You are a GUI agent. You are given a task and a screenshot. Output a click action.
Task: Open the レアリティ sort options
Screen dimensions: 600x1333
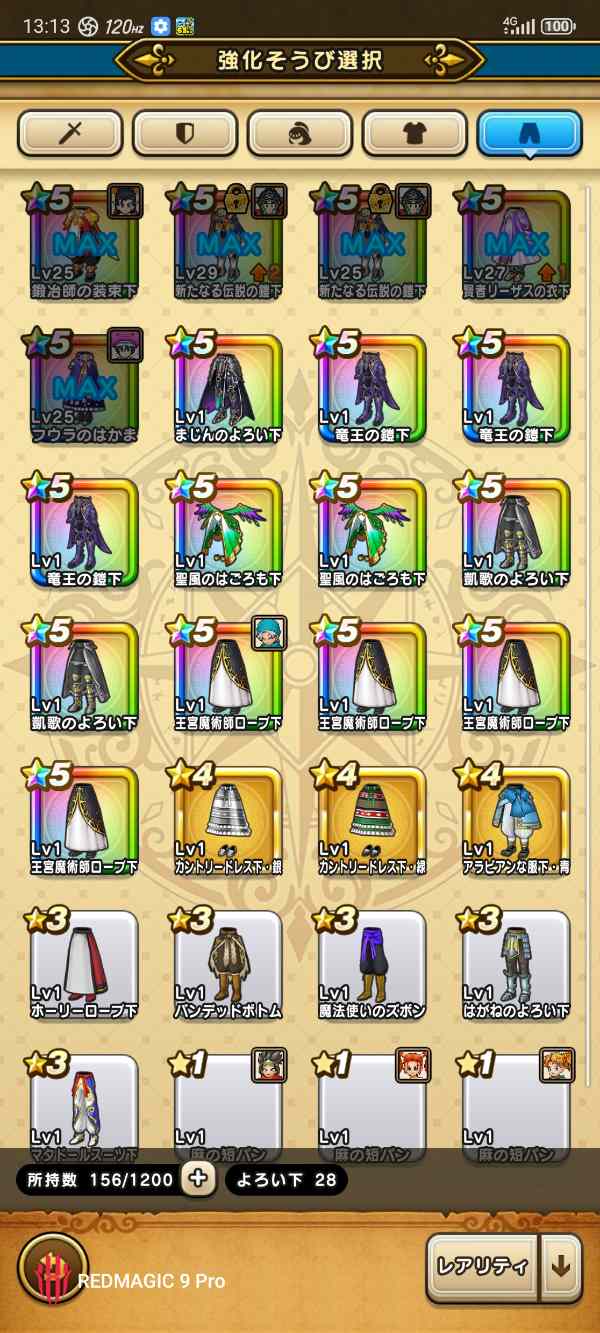point(482,1267)
